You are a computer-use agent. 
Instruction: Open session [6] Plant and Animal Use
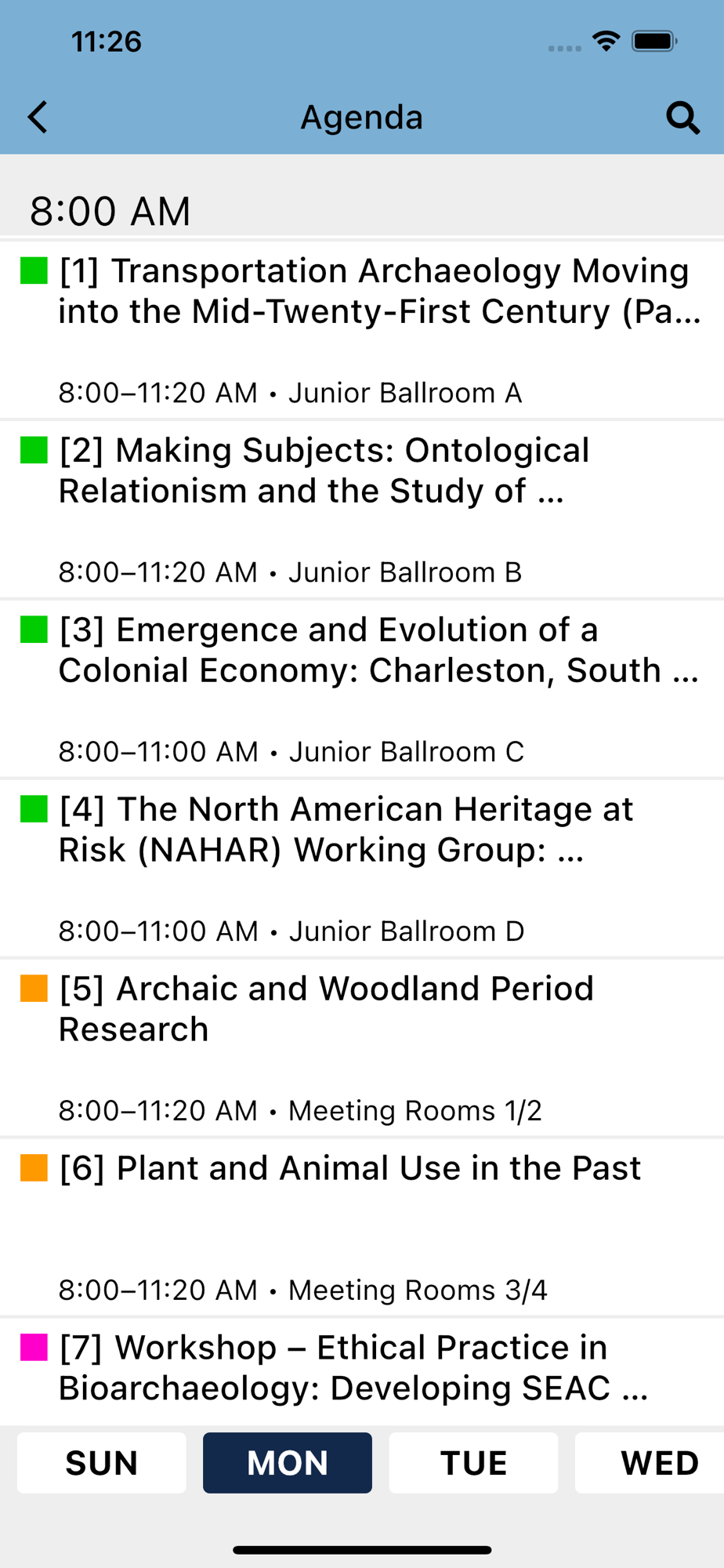(362, 1228)
